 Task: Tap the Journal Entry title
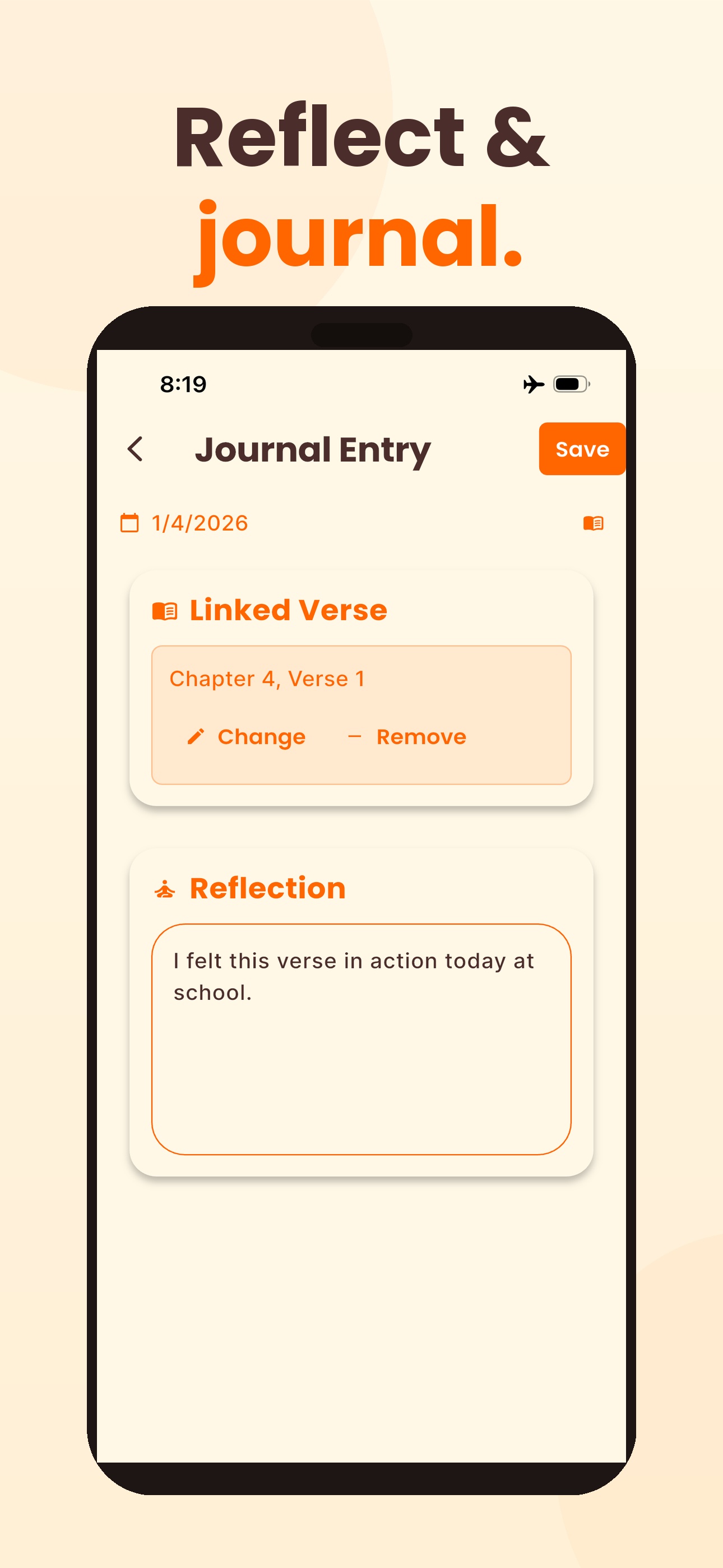314,449
